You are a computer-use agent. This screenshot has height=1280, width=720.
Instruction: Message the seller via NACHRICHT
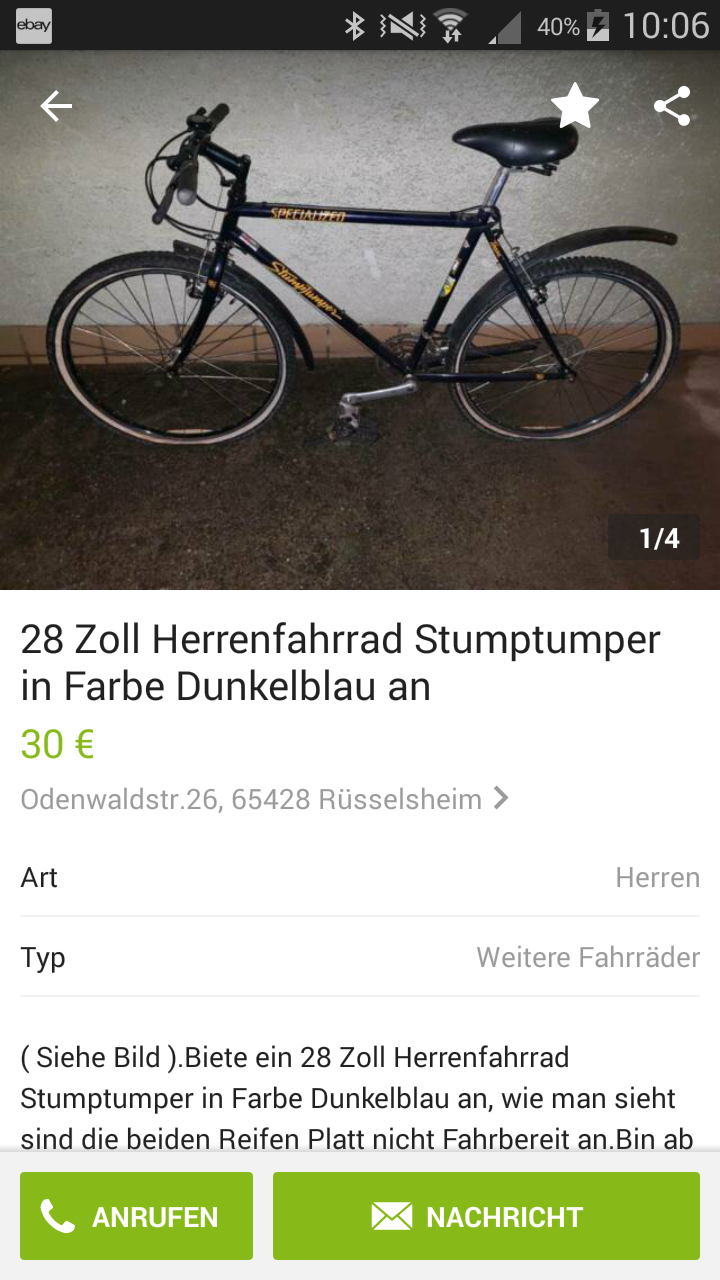[486, 1216]
